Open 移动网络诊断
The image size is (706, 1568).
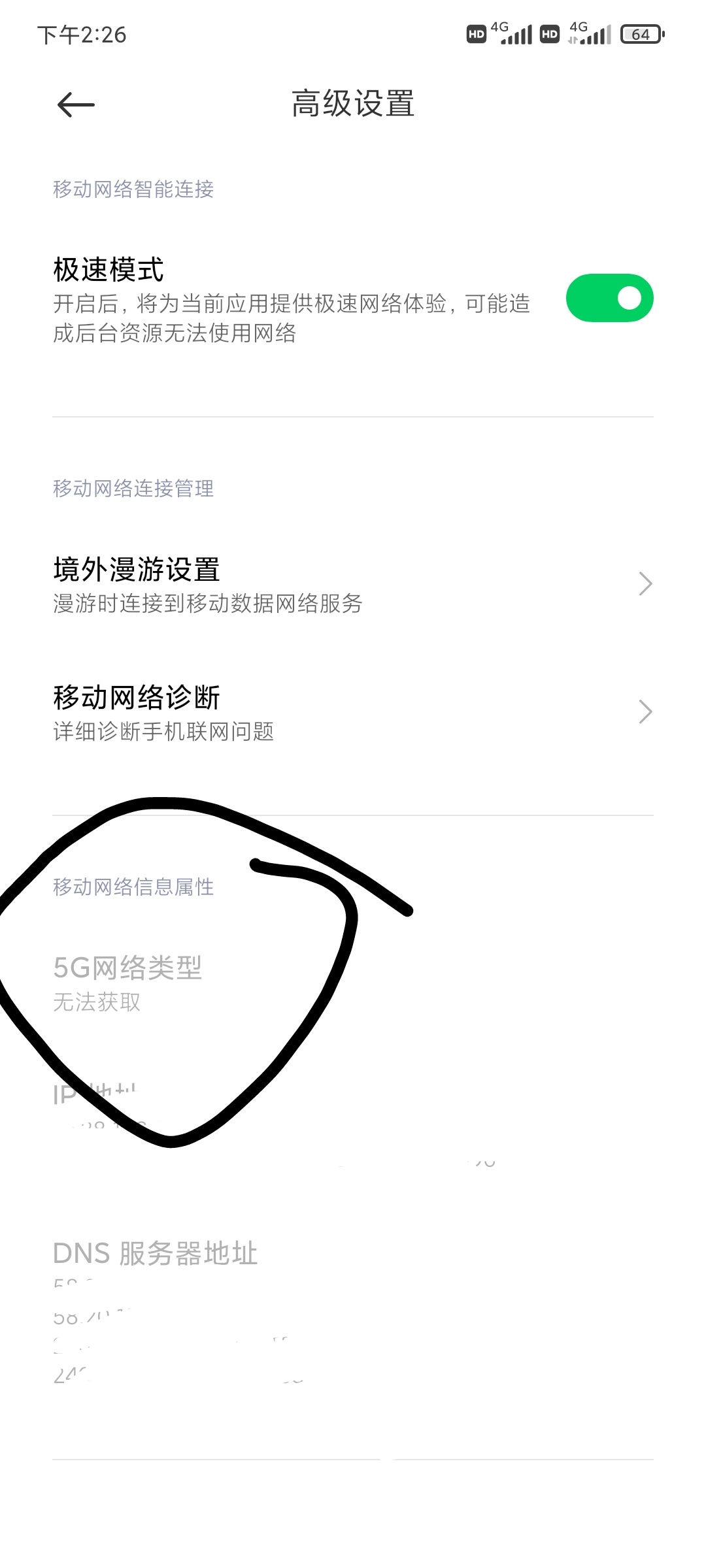point(353,712)
